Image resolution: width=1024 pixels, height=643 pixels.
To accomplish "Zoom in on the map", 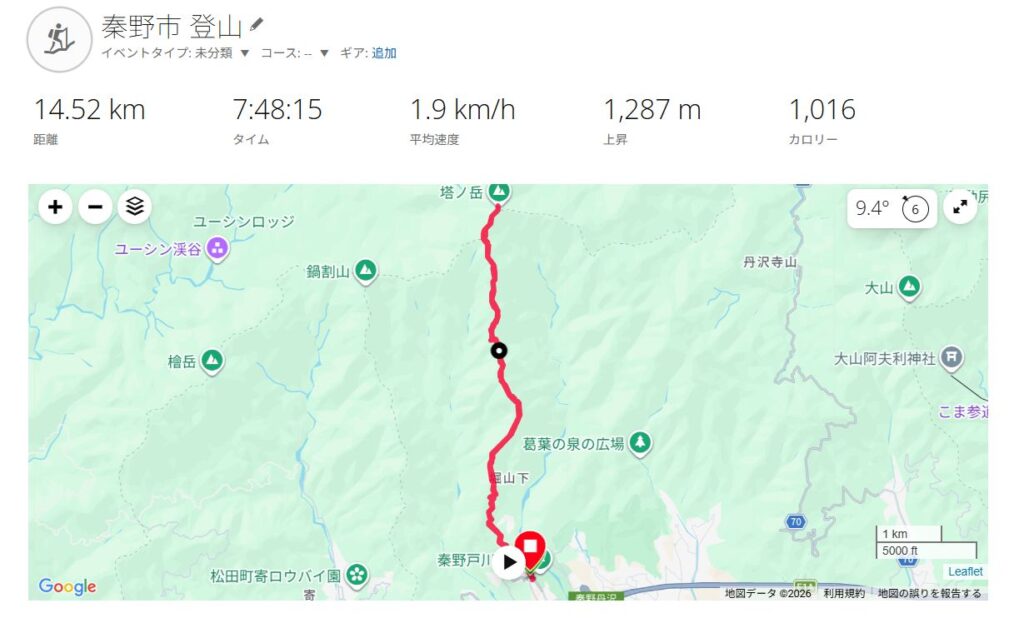I will coord(56,207).
